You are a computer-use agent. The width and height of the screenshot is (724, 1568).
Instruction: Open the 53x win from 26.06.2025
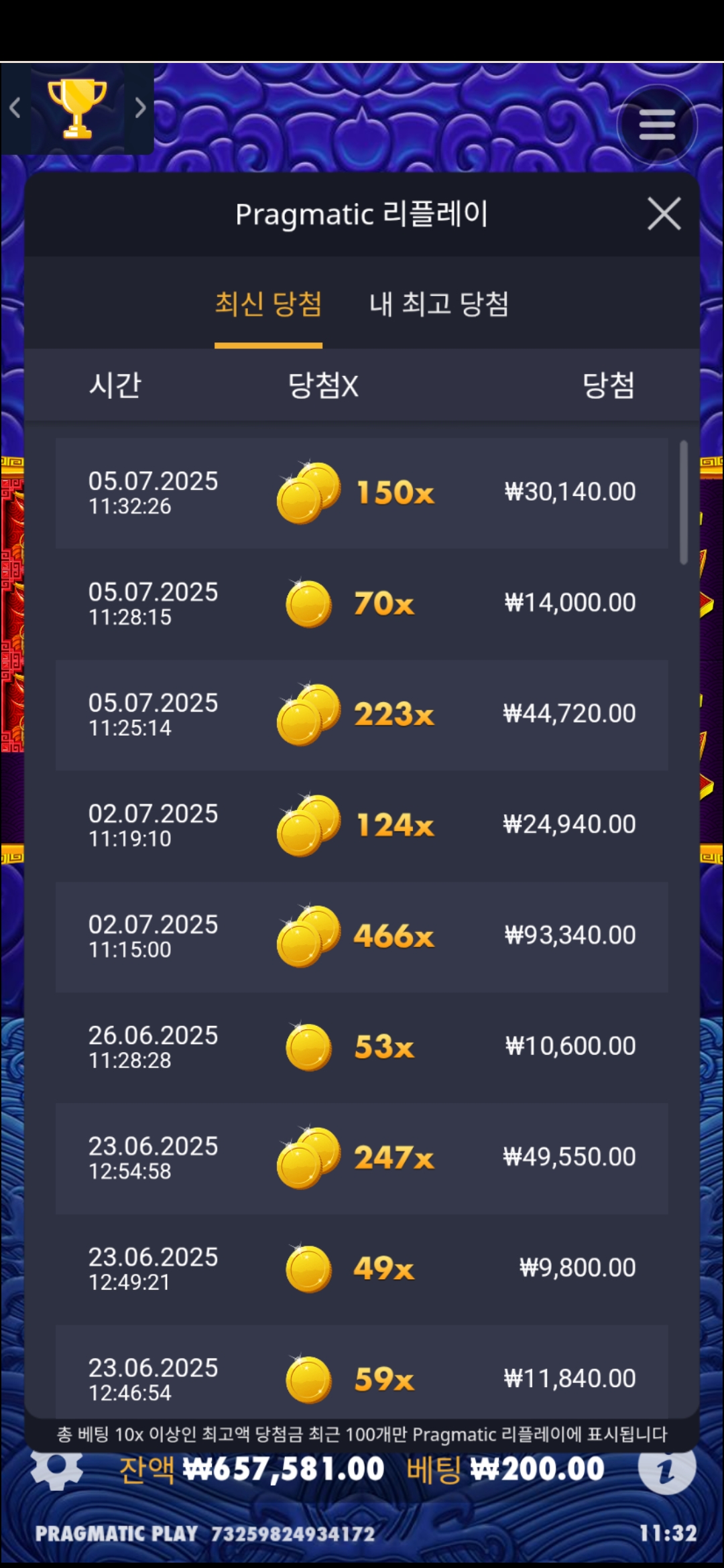pos(362,1047)
